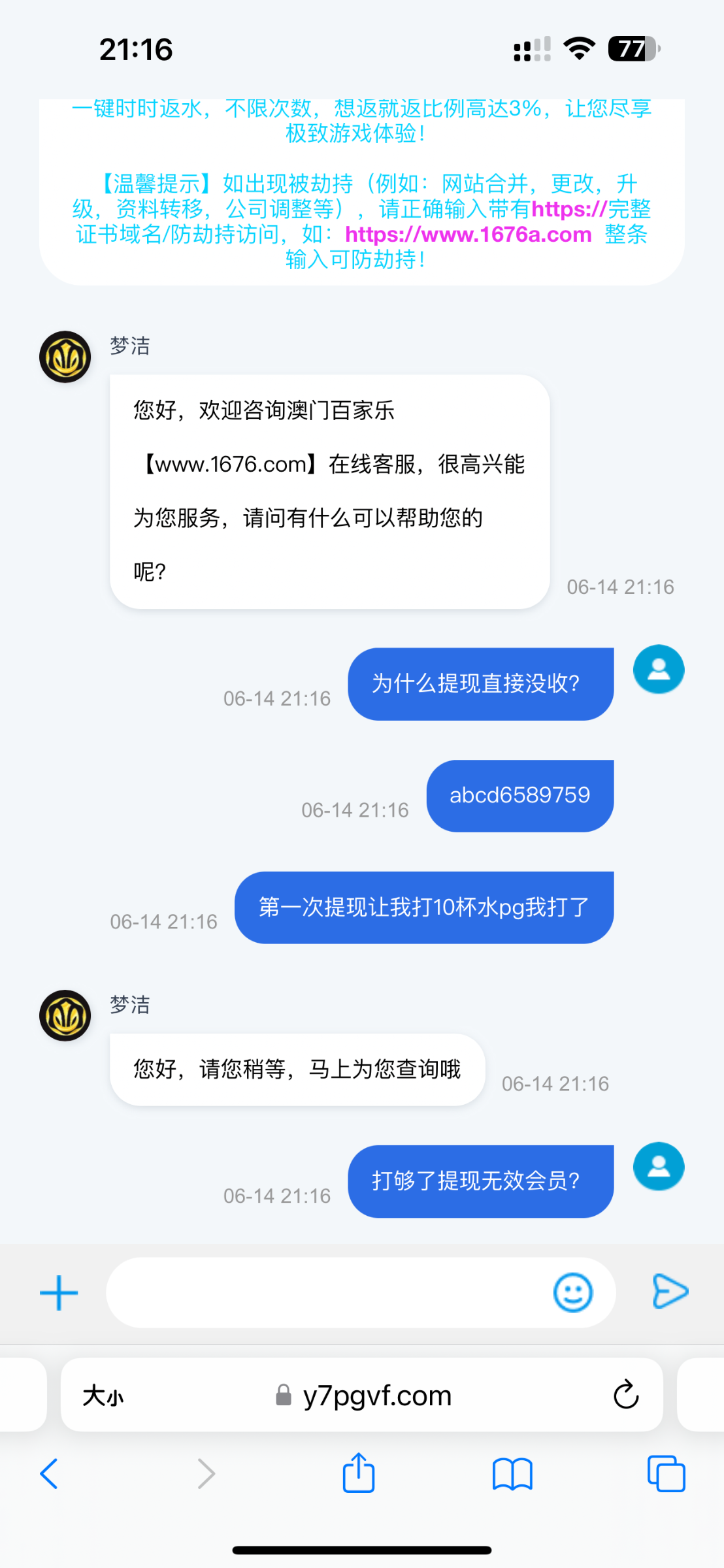Go back to previous page
This screenshot has width=724, height=1568.
click(50, 1474)
